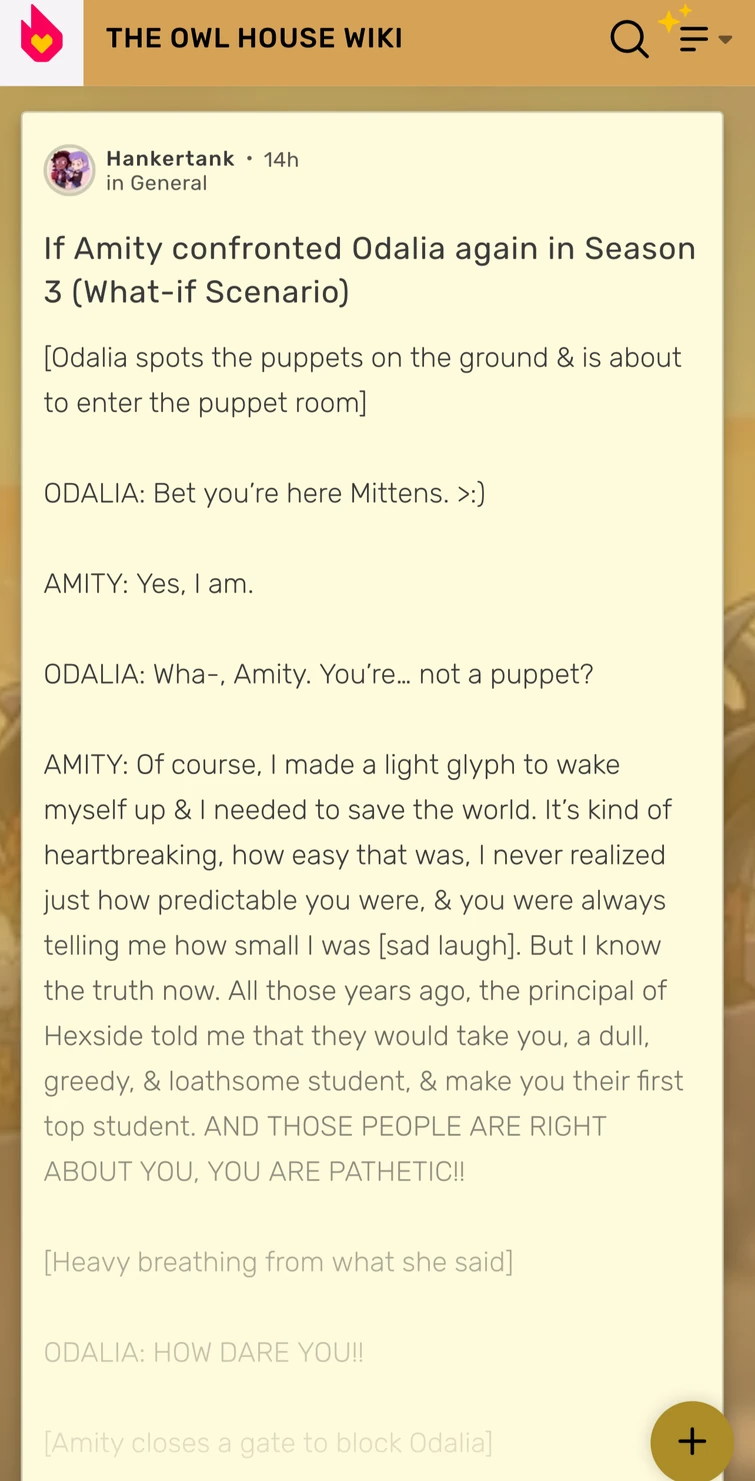The image size is (755, 1481).
Task: Click Hankertank's circular avatar picture
Action: pos(69,169)
